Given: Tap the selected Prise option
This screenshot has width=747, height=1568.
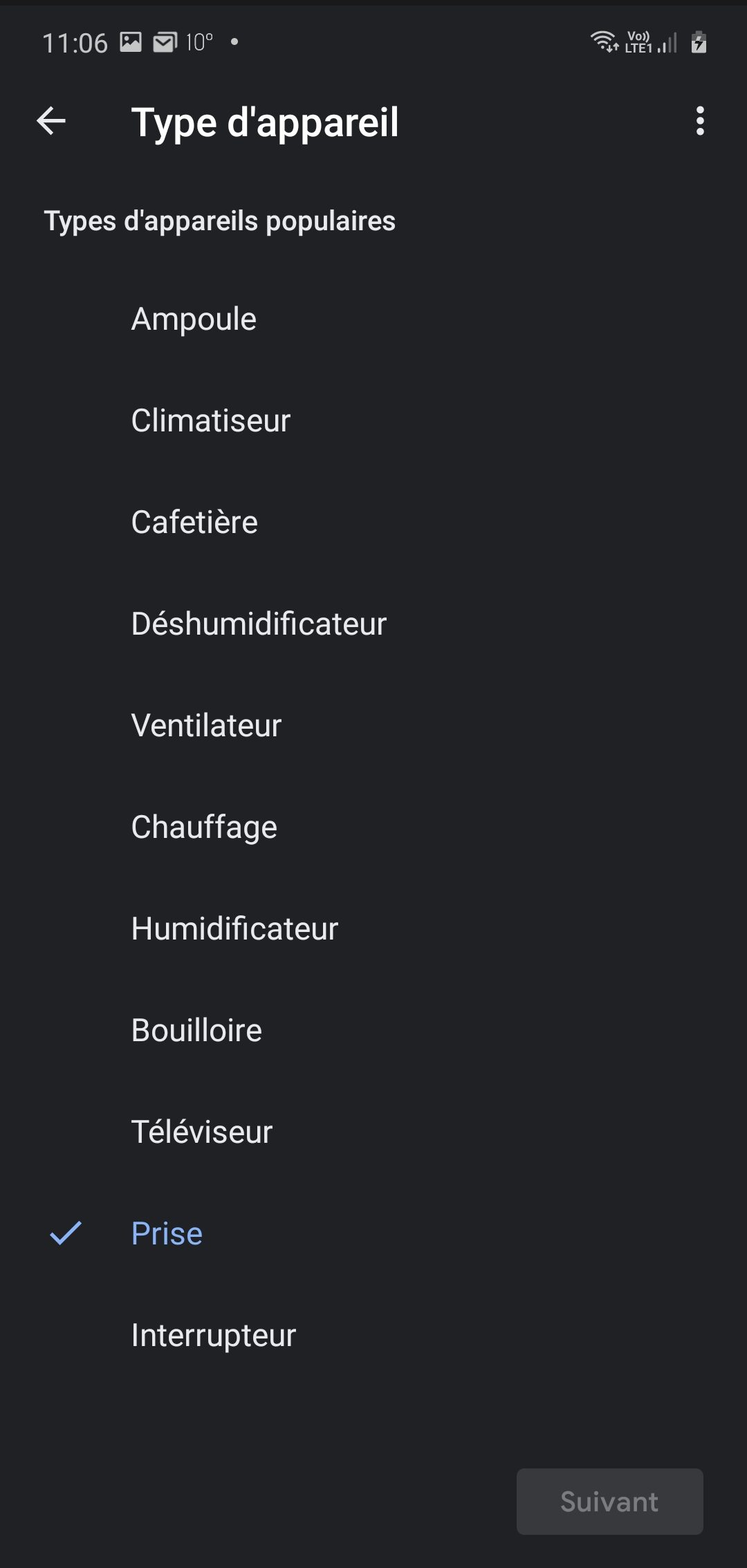Looking at the screenshot, I should [x=373, y=1234].
